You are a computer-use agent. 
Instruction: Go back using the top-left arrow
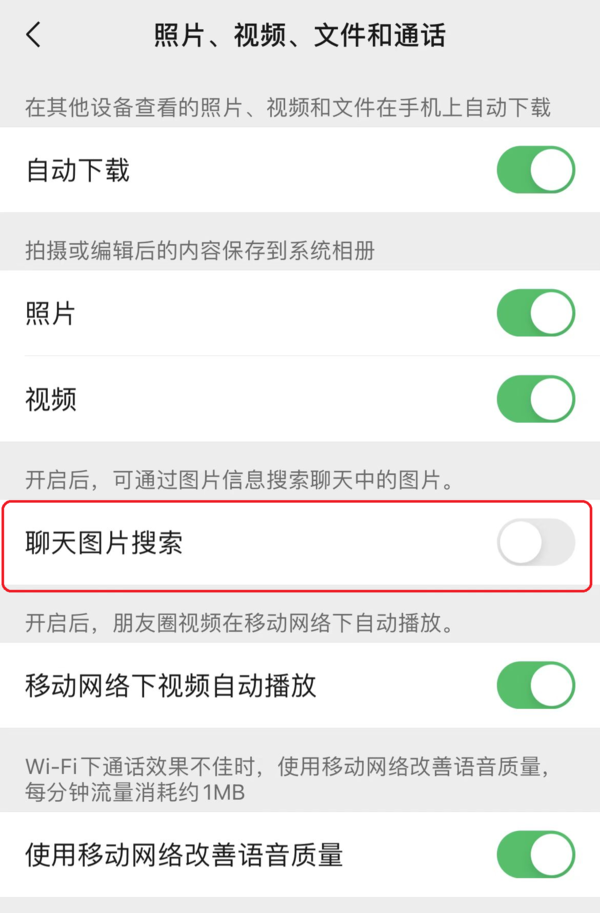(34, 36)
